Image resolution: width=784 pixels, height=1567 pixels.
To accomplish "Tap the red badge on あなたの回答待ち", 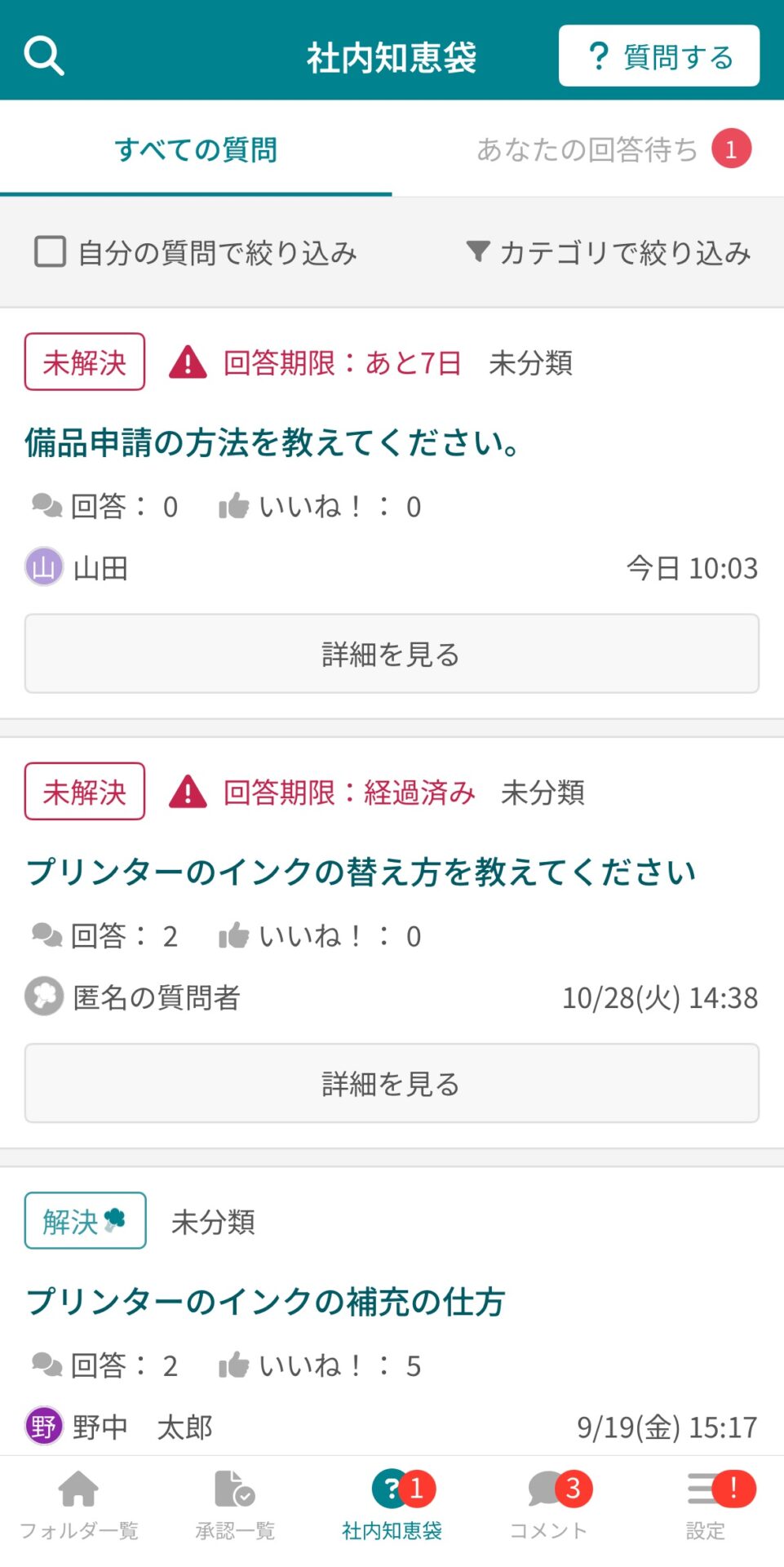I will (x=730, y=148).
